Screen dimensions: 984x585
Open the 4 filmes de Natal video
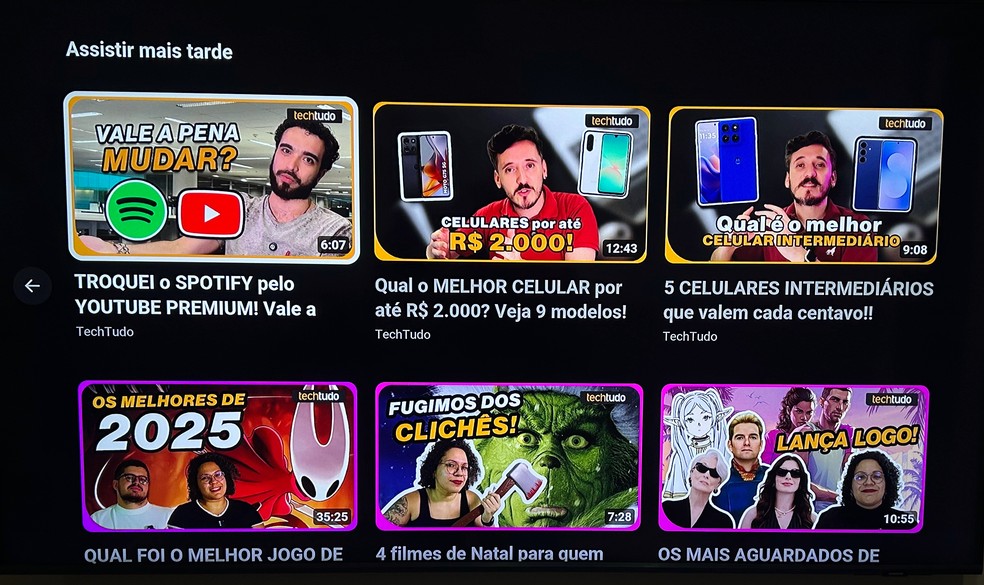pos(508,456)
